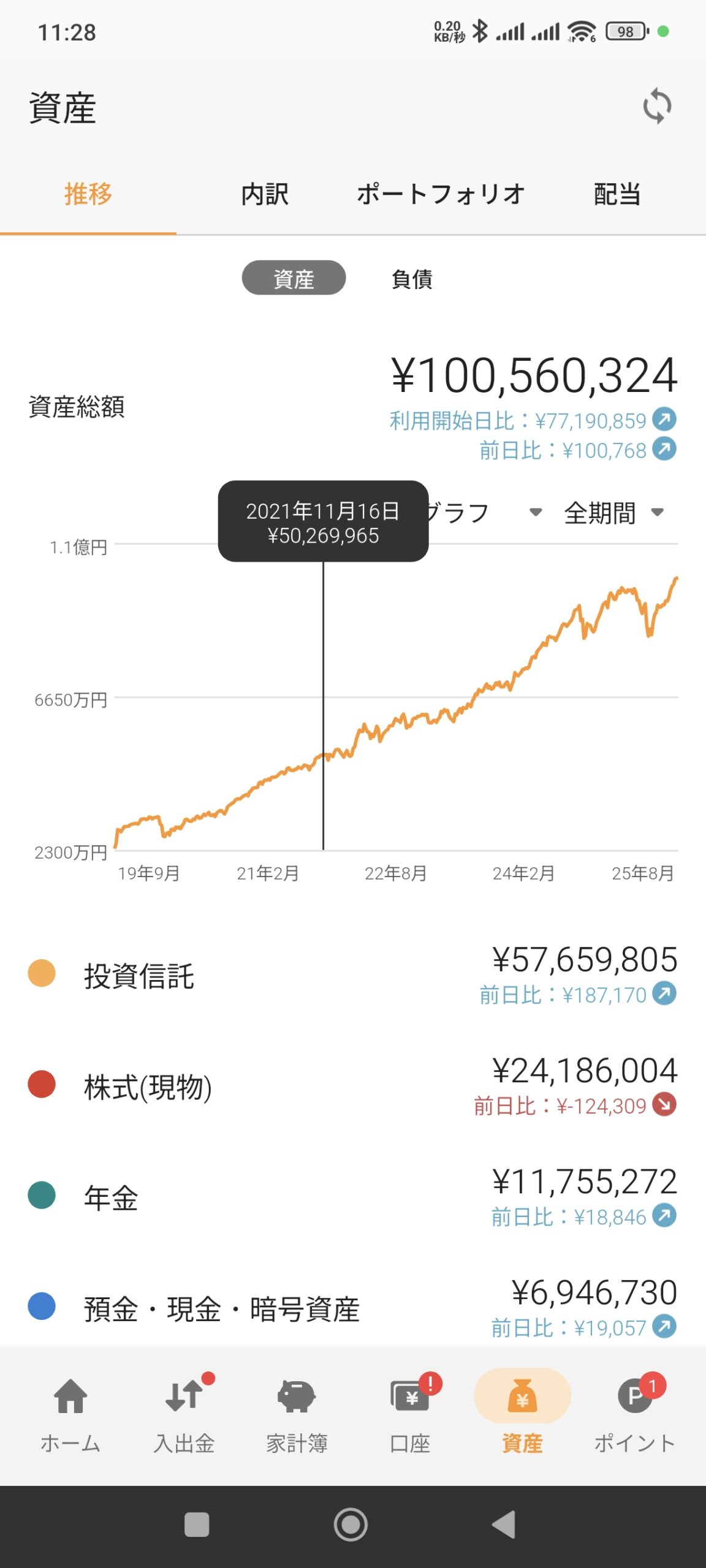Open the 全期間 period dropdown

(x=614, y=513)
